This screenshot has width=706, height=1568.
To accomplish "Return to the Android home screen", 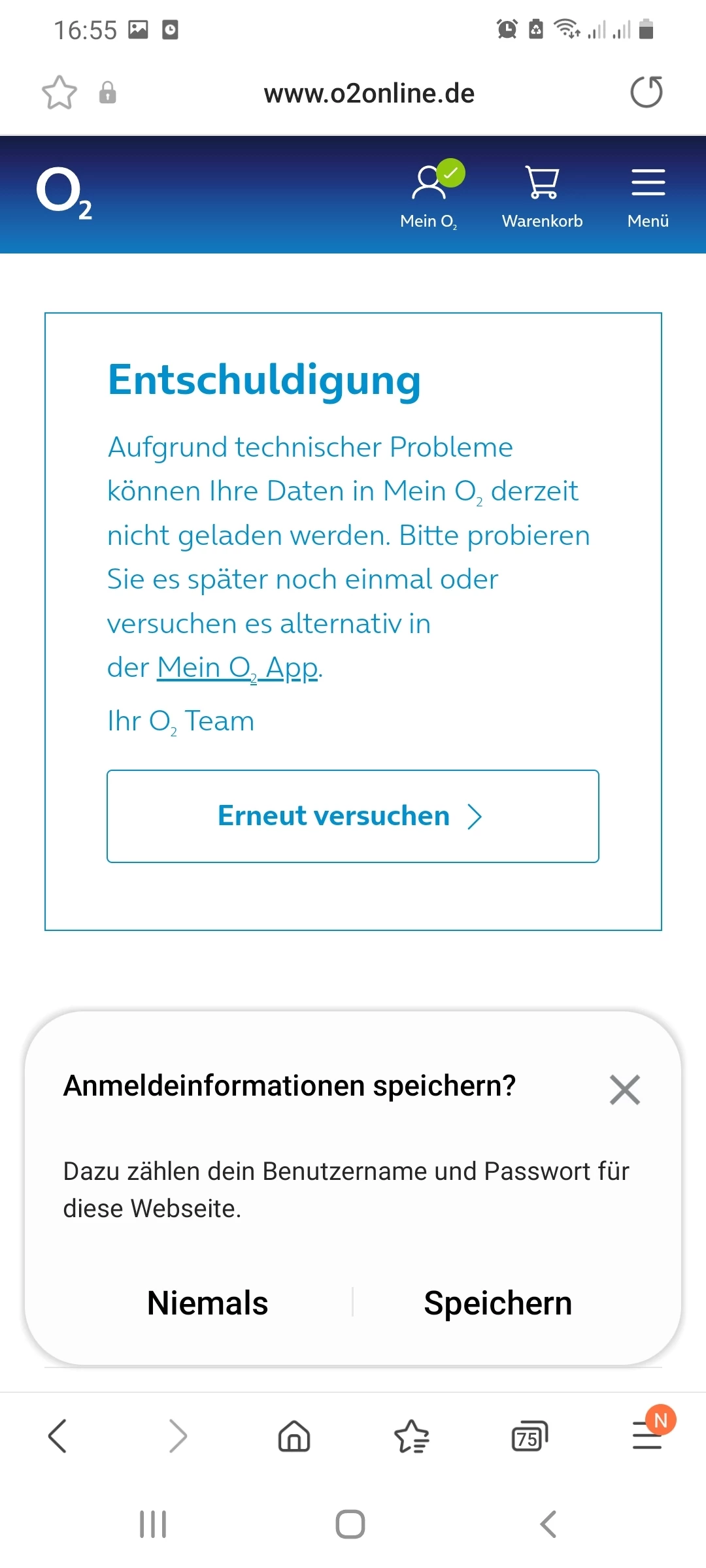I will coord(350,1524).
